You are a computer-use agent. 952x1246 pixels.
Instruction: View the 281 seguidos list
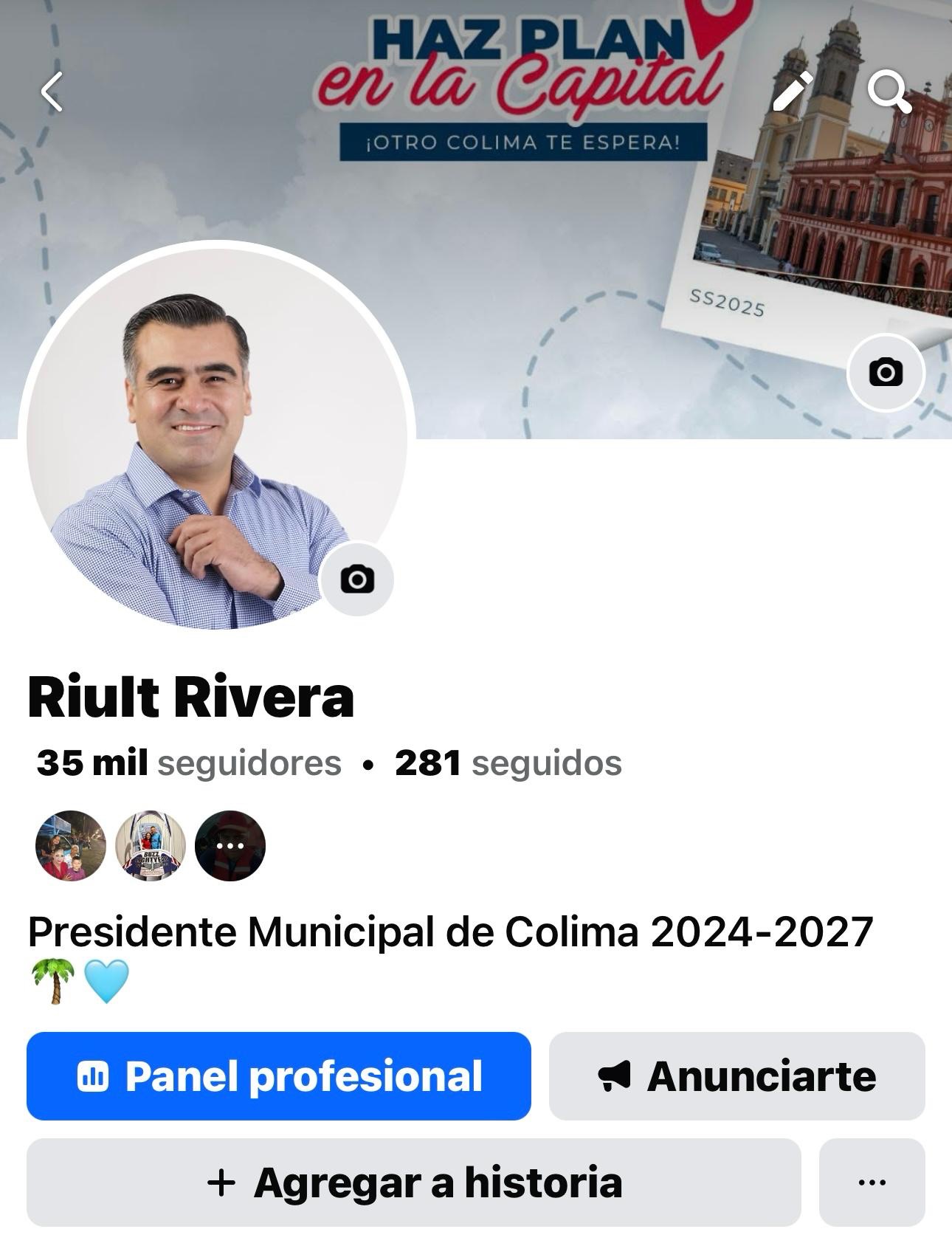(508, 763)
